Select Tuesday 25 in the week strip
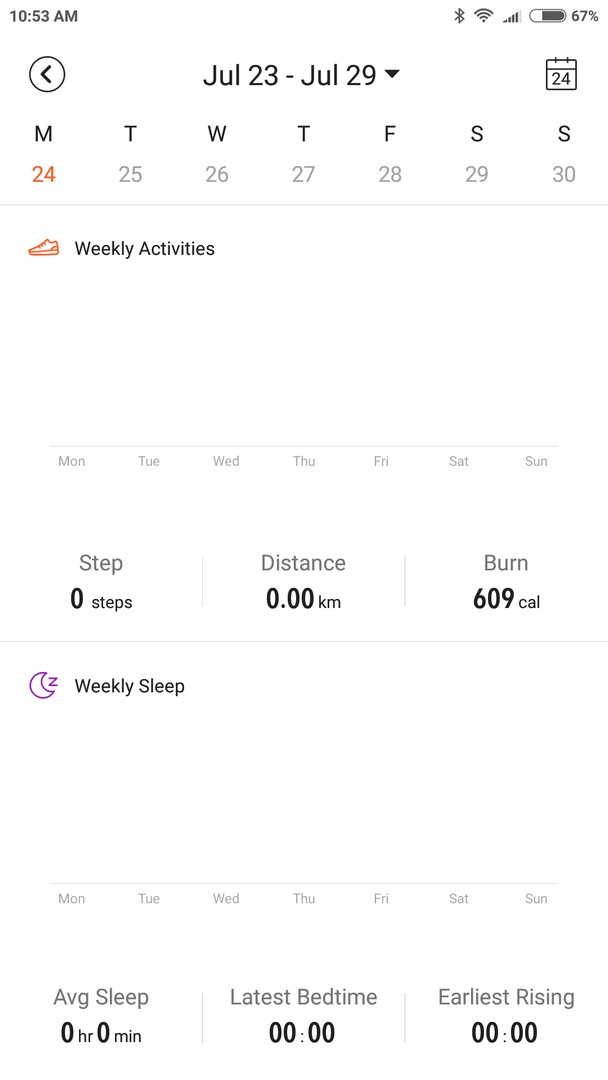The width and height of the screenshot is (608, 1080). [x=130, y=154]
